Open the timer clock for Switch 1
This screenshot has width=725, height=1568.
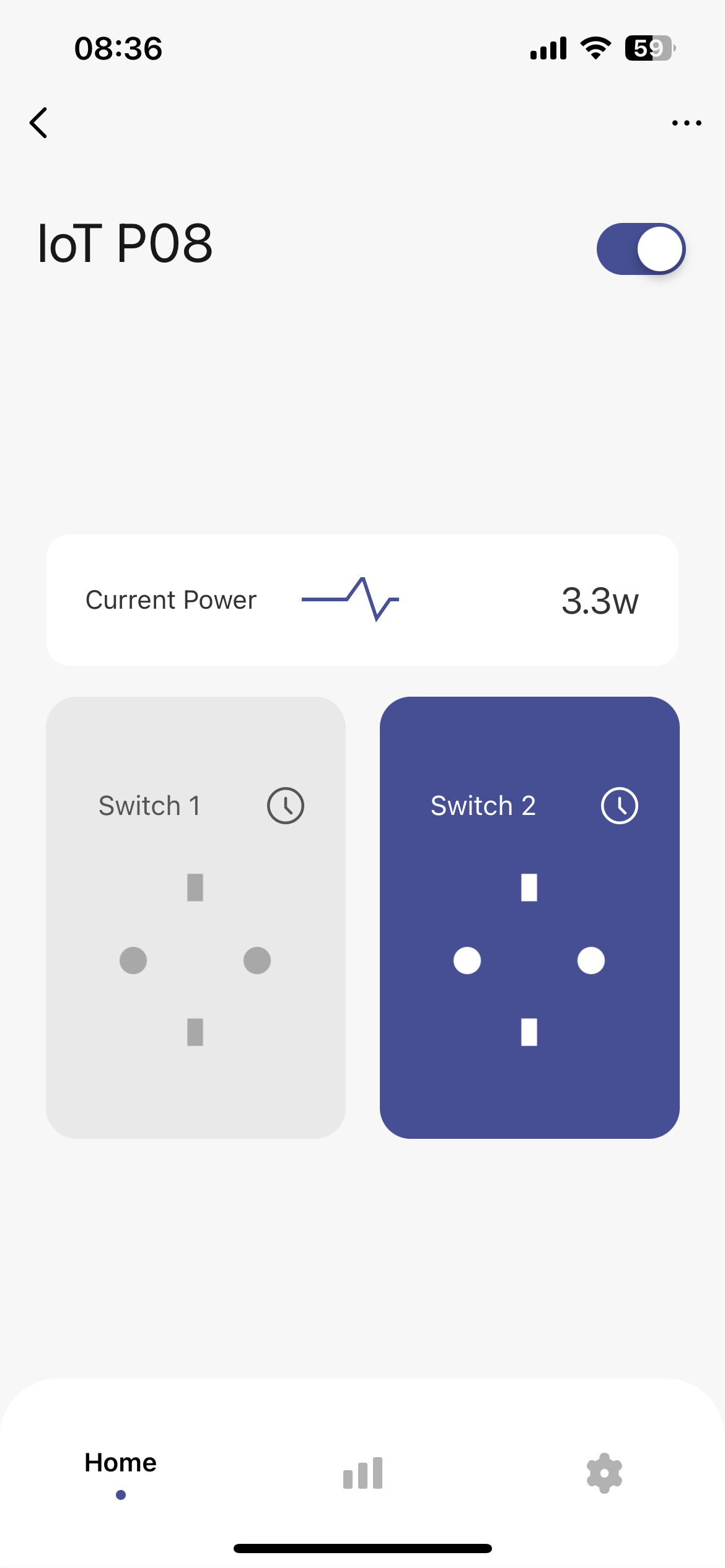click(285, 806)
